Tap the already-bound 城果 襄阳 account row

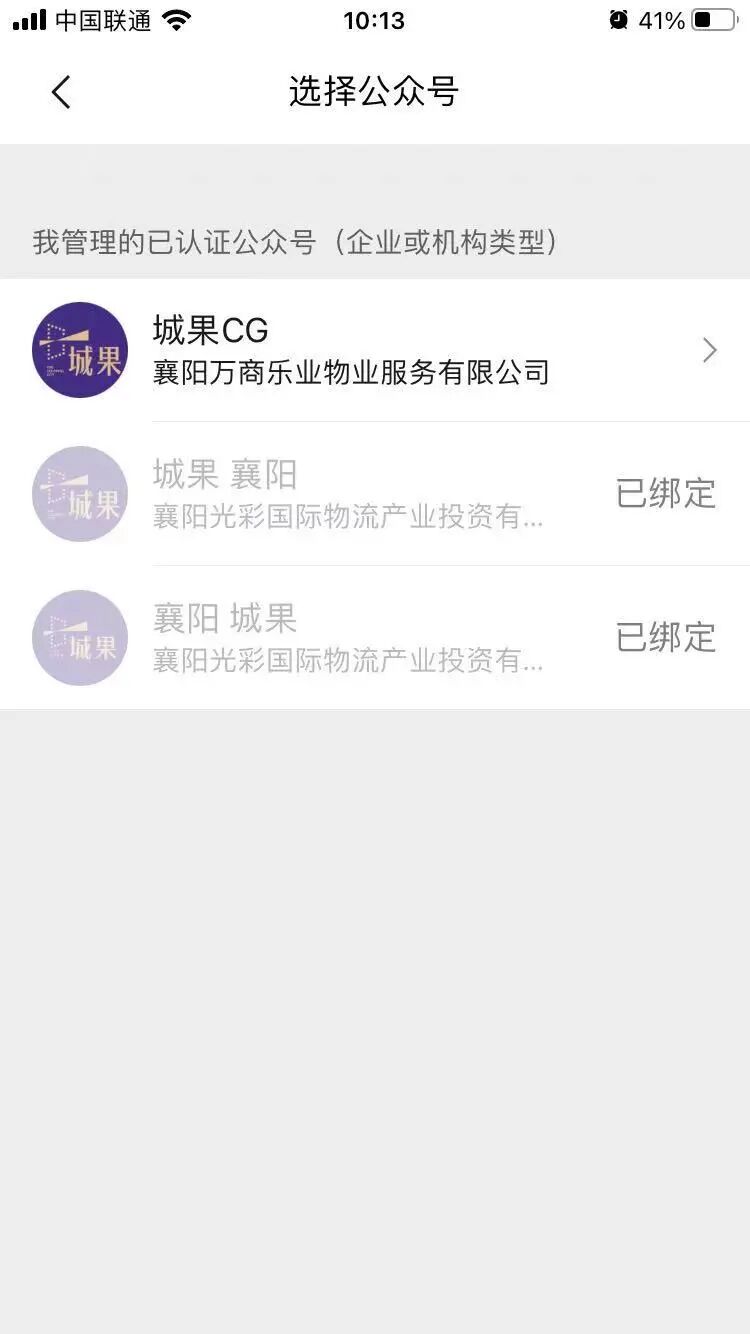pyautogui.click(x=375, y=494)
